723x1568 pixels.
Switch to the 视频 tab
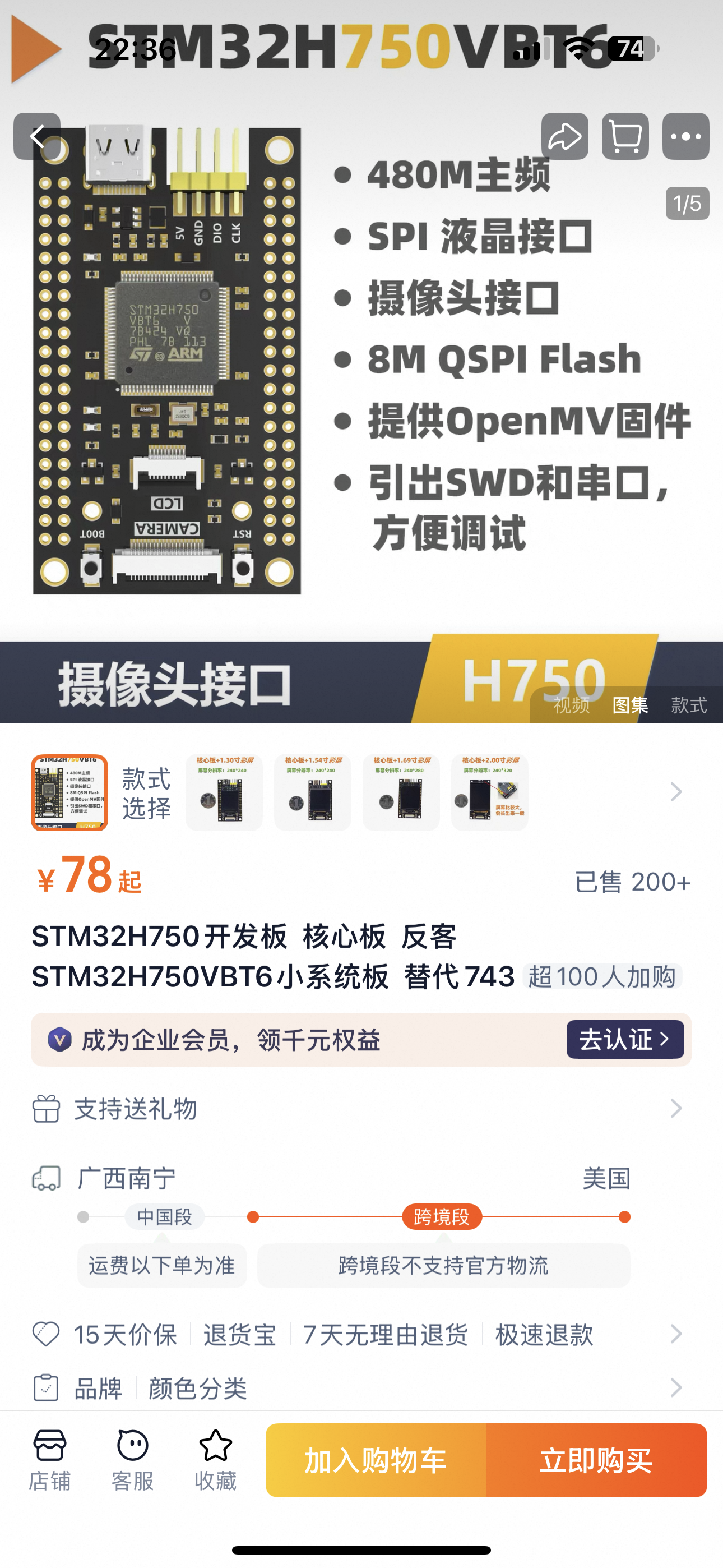(572, 705)
